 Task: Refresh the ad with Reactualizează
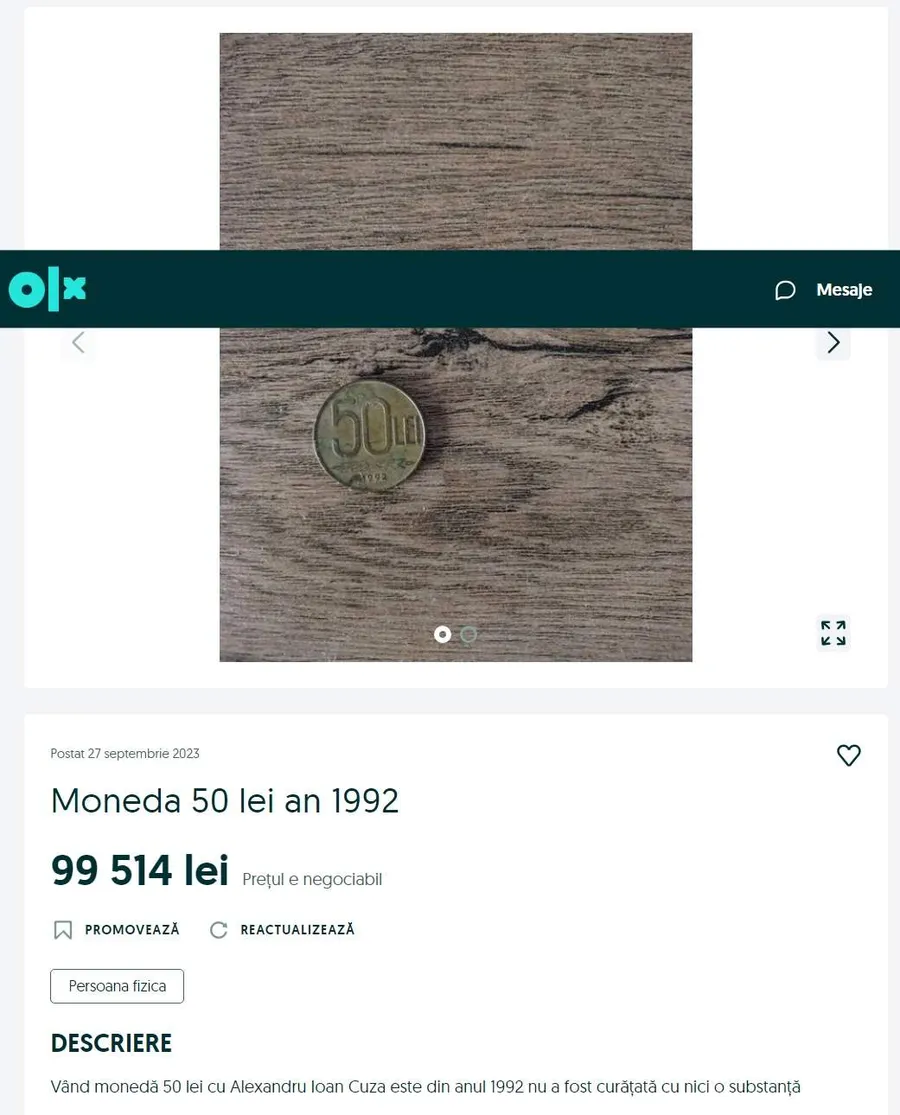point(282,930)
